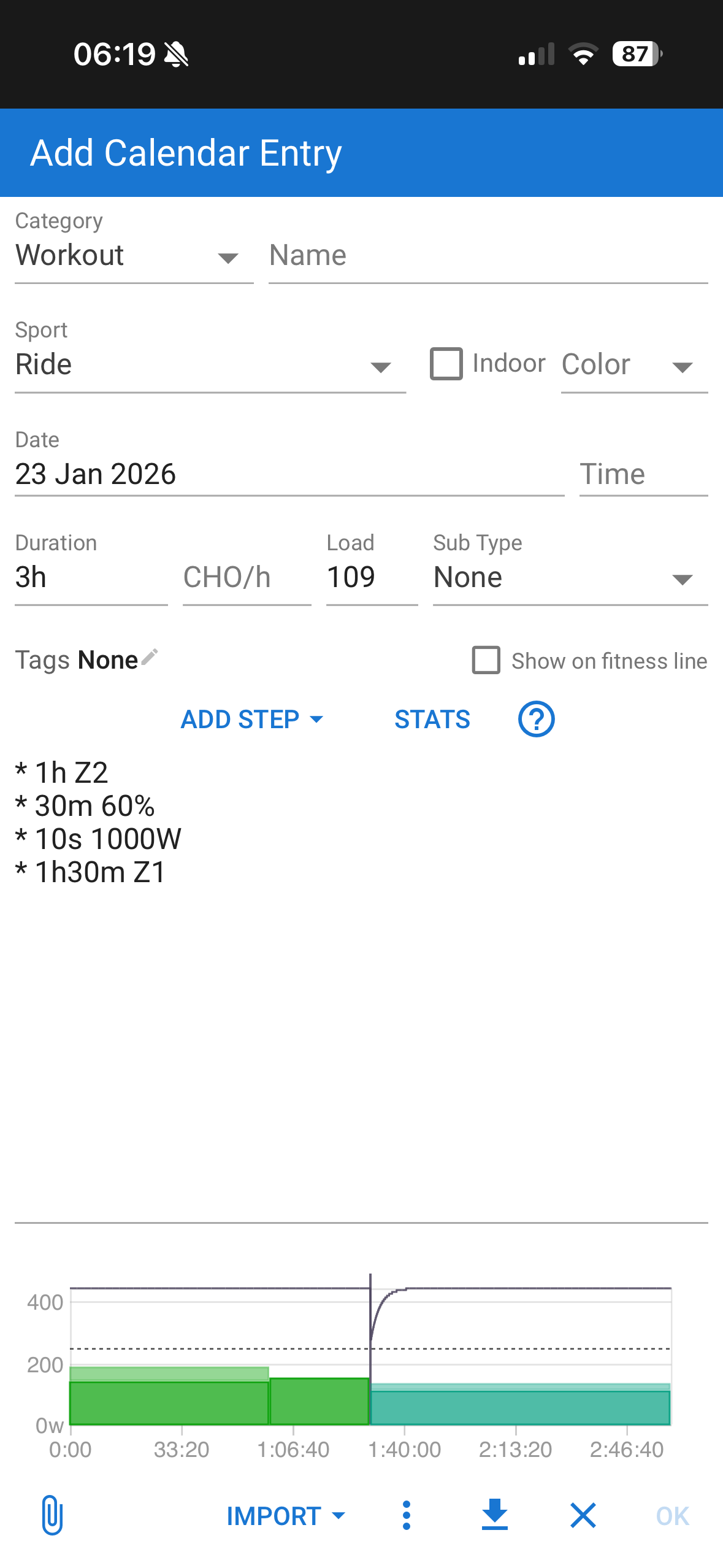
Task: Open the Category dropdown showing Workout
Action: (134, 256)
